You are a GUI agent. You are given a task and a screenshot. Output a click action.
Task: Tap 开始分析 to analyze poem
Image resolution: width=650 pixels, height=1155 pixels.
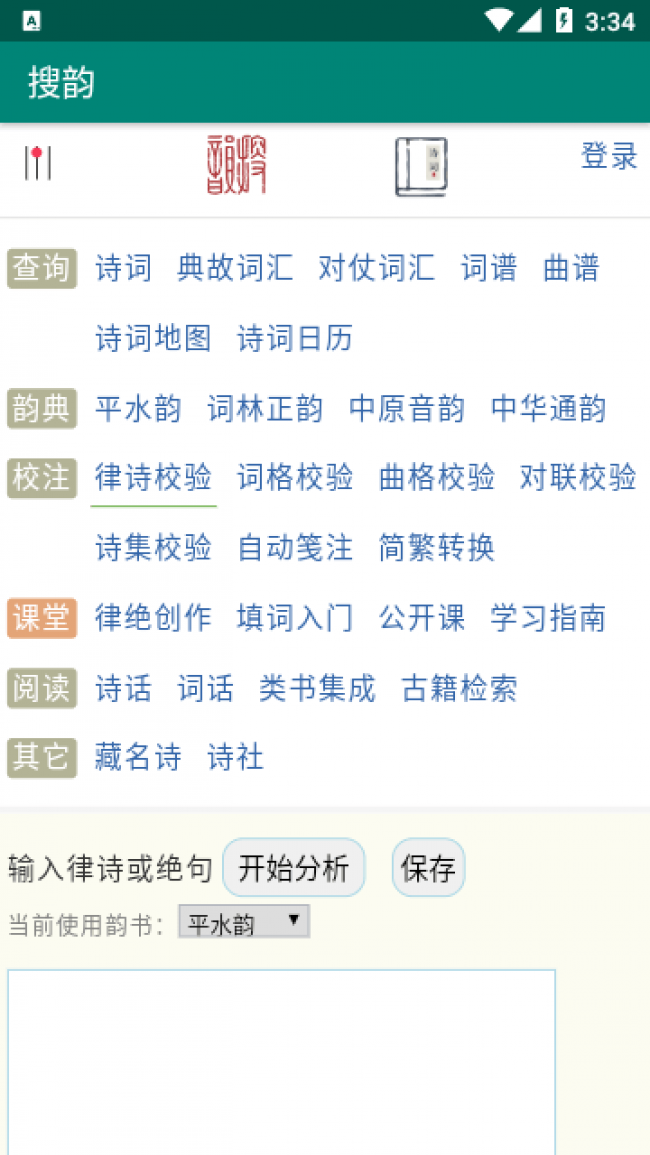[293, 868]
